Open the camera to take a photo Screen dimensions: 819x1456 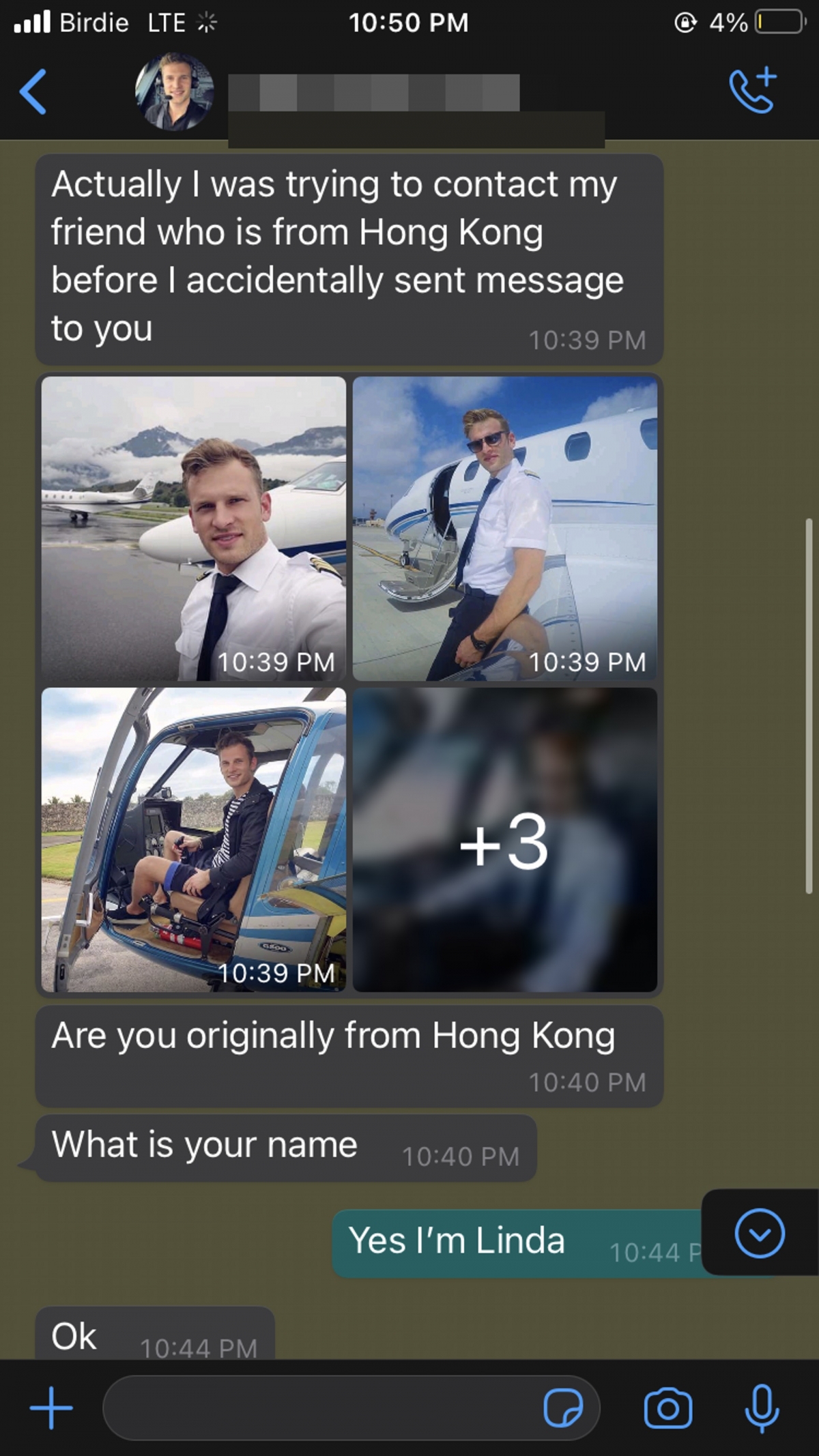point(667,1408)
